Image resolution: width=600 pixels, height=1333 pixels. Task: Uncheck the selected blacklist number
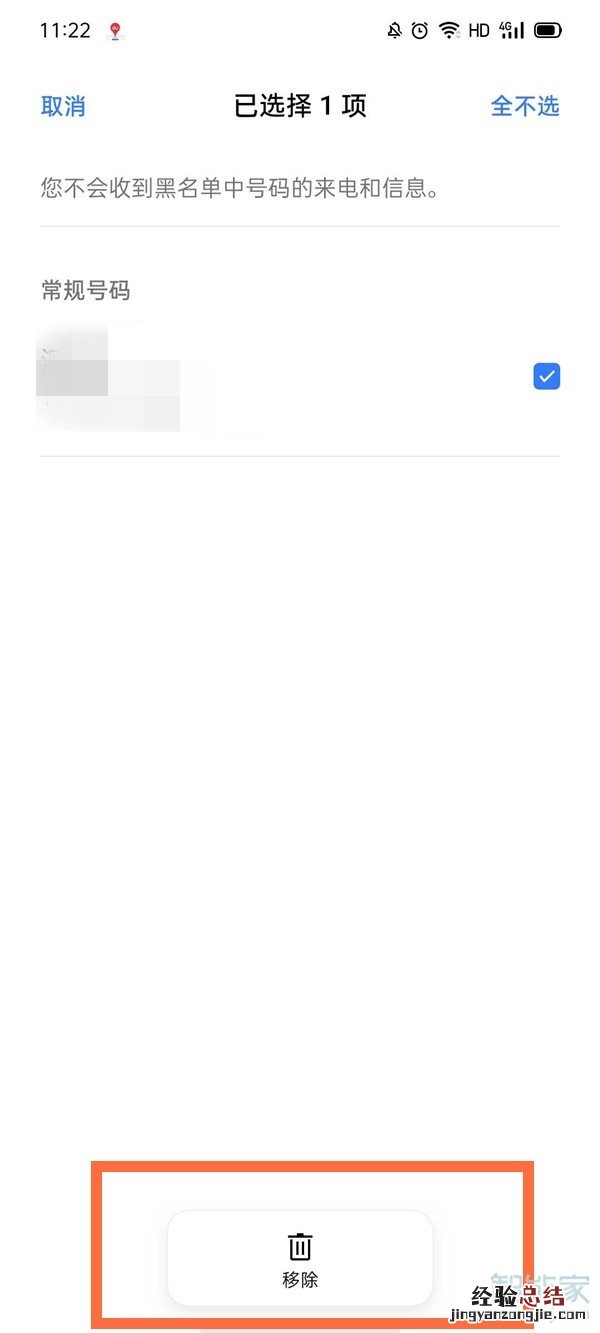pyautogui.click(x=546, y=377)
